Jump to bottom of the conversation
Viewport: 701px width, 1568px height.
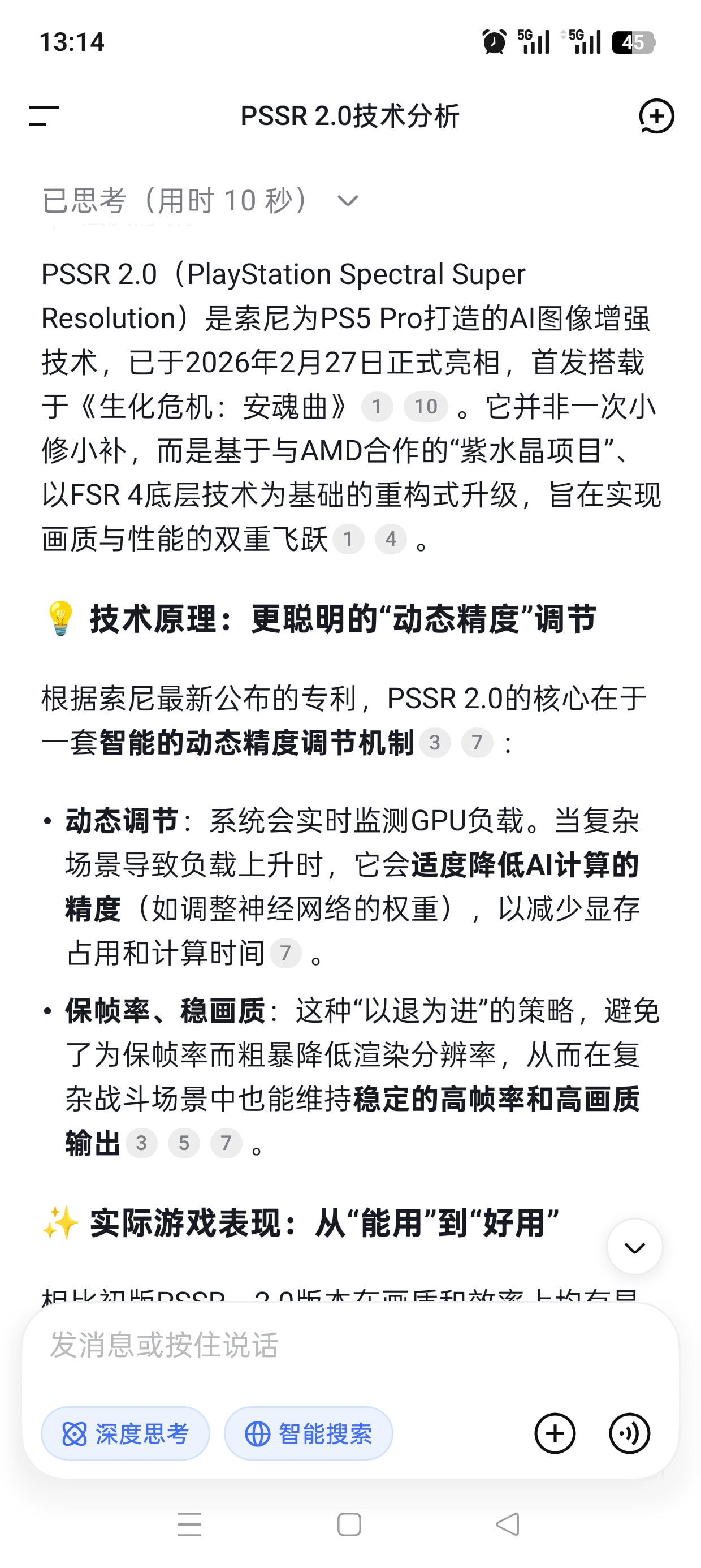(x=635, y=1247)
